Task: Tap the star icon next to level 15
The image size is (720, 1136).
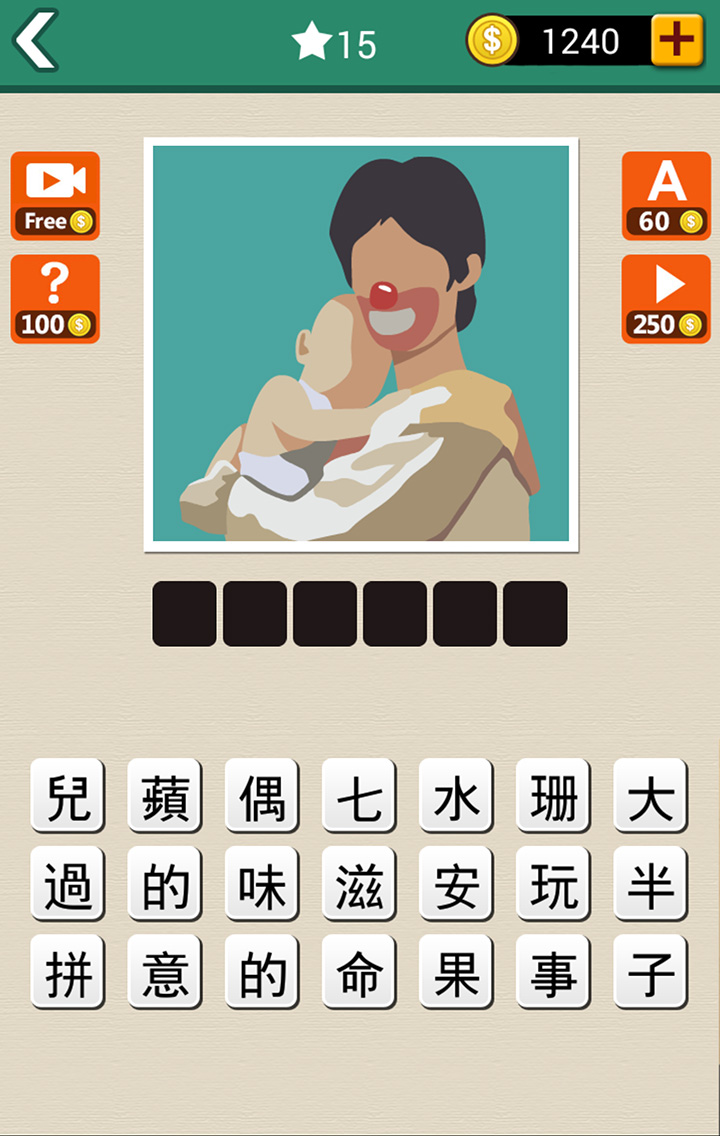Action: (313, 40)
